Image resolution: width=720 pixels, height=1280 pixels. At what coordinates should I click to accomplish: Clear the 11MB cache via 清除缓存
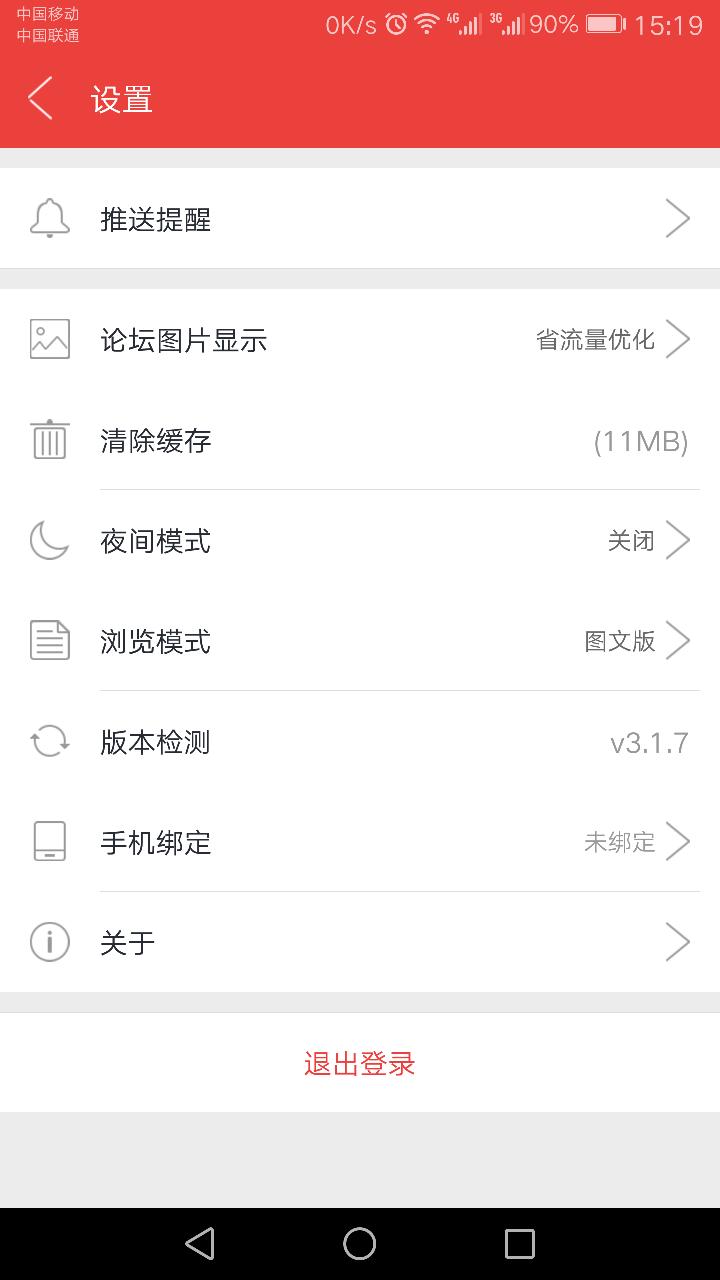tap(360, 441)
